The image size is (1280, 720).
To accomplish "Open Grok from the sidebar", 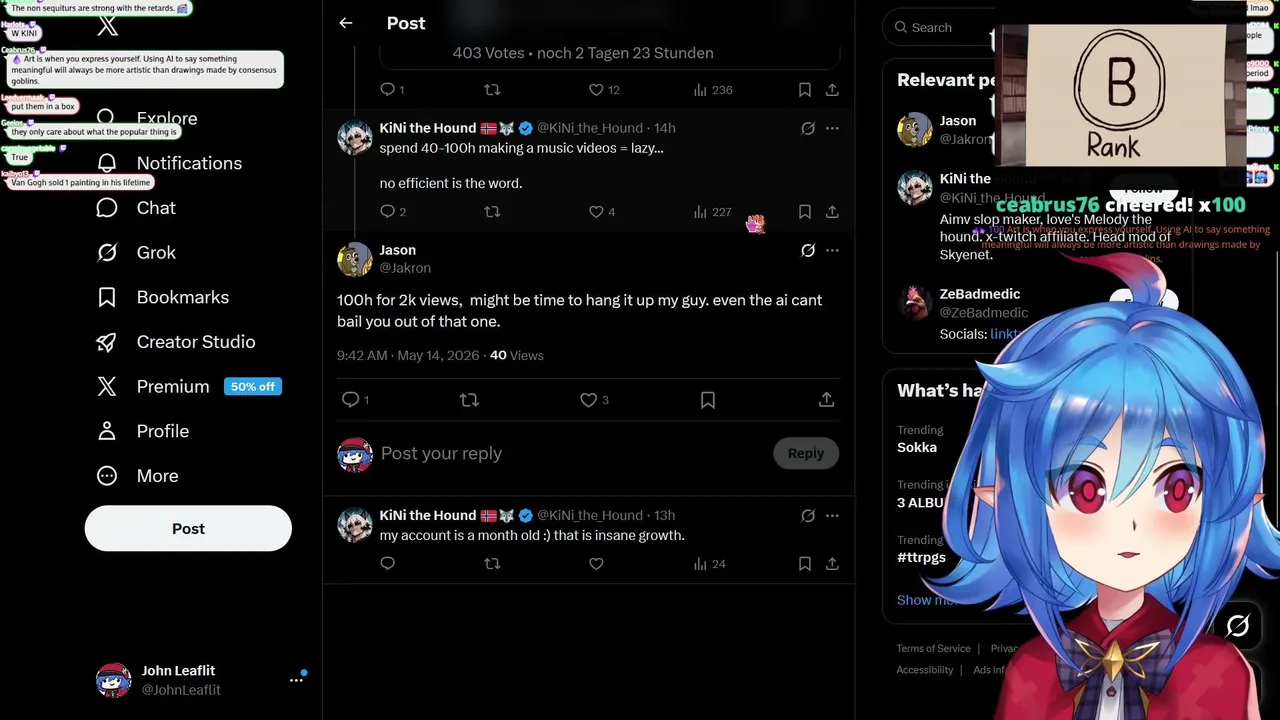I will pos(136,252).
